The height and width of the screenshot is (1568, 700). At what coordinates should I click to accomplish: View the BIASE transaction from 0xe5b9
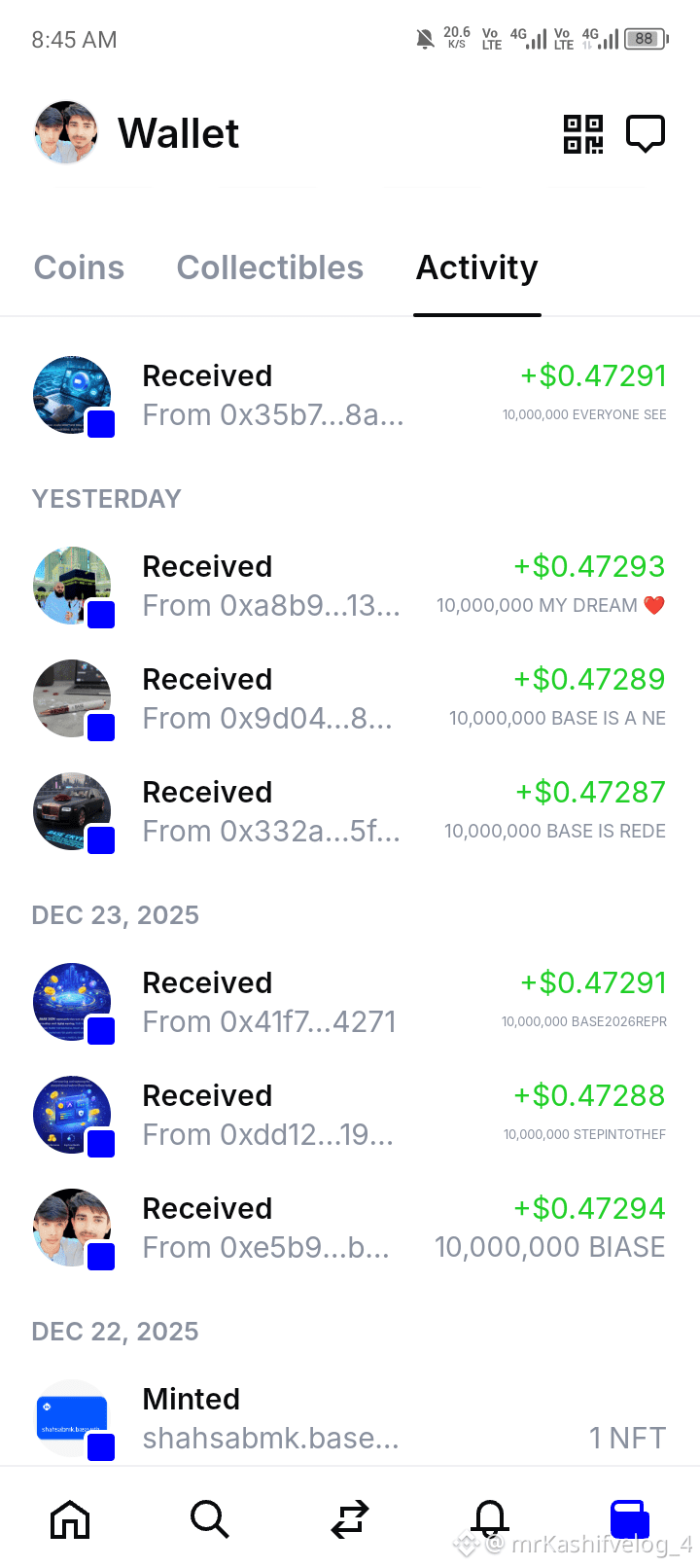click(350, 1229)
